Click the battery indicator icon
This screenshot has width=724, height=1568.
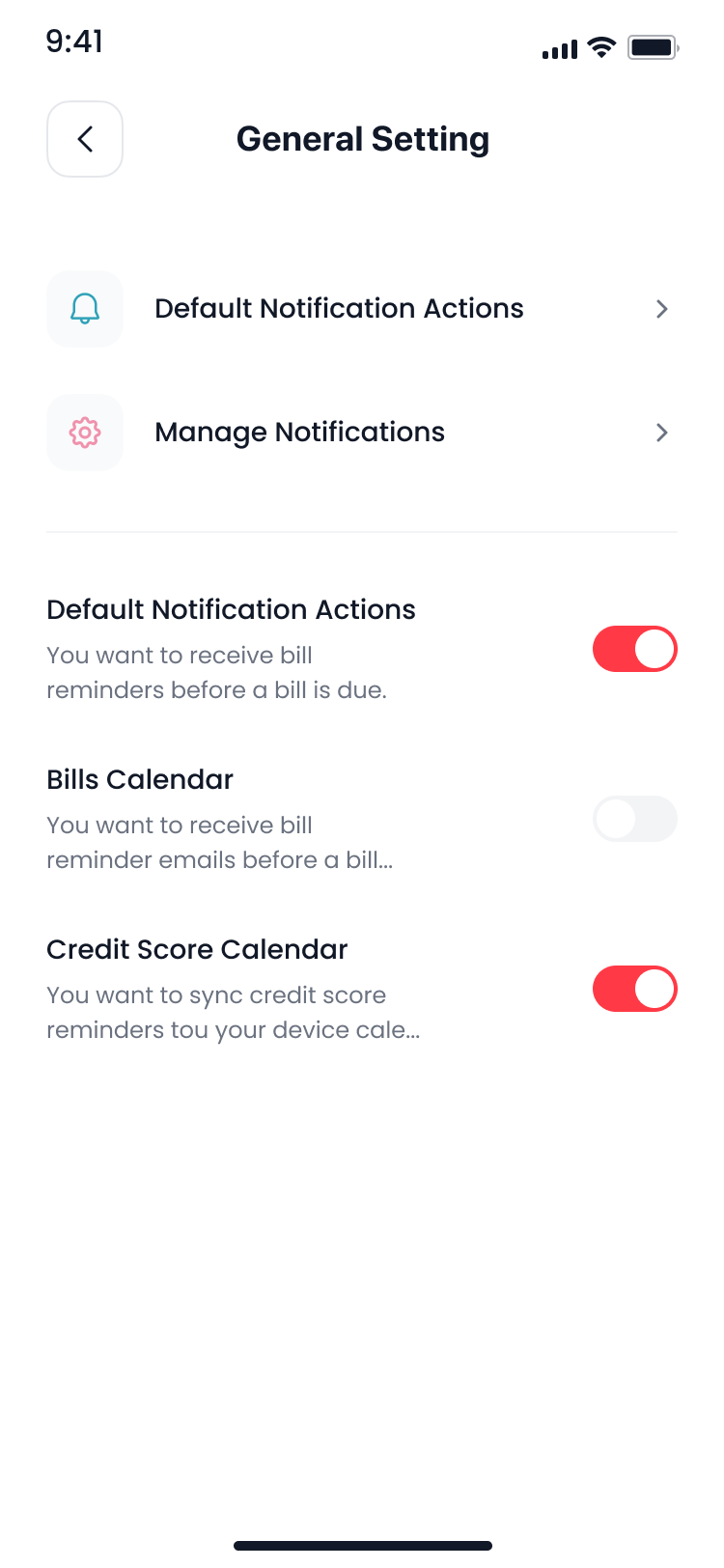(653, 46)
